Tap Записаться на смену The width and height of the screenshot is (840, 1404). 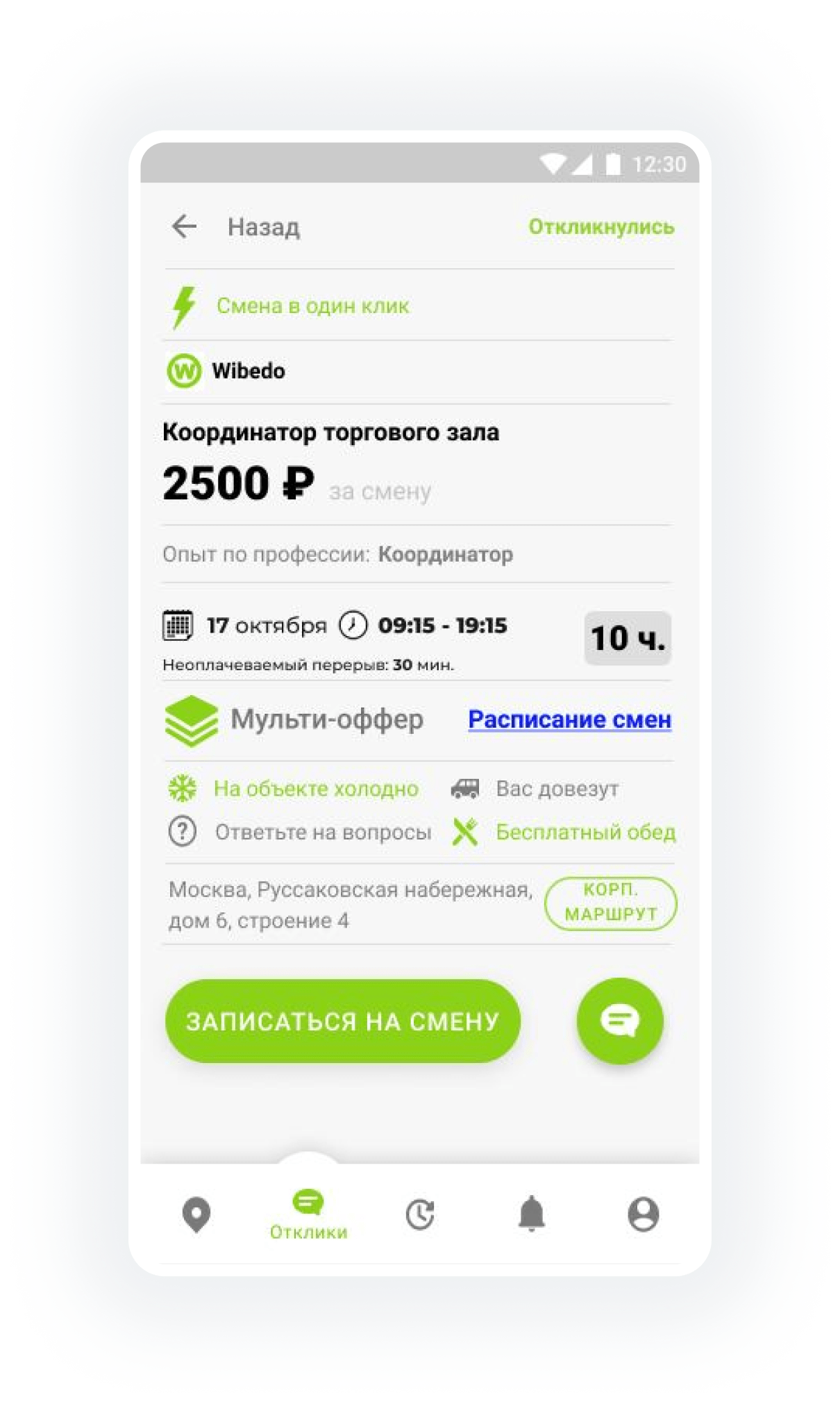click(x=342, y=1021)
